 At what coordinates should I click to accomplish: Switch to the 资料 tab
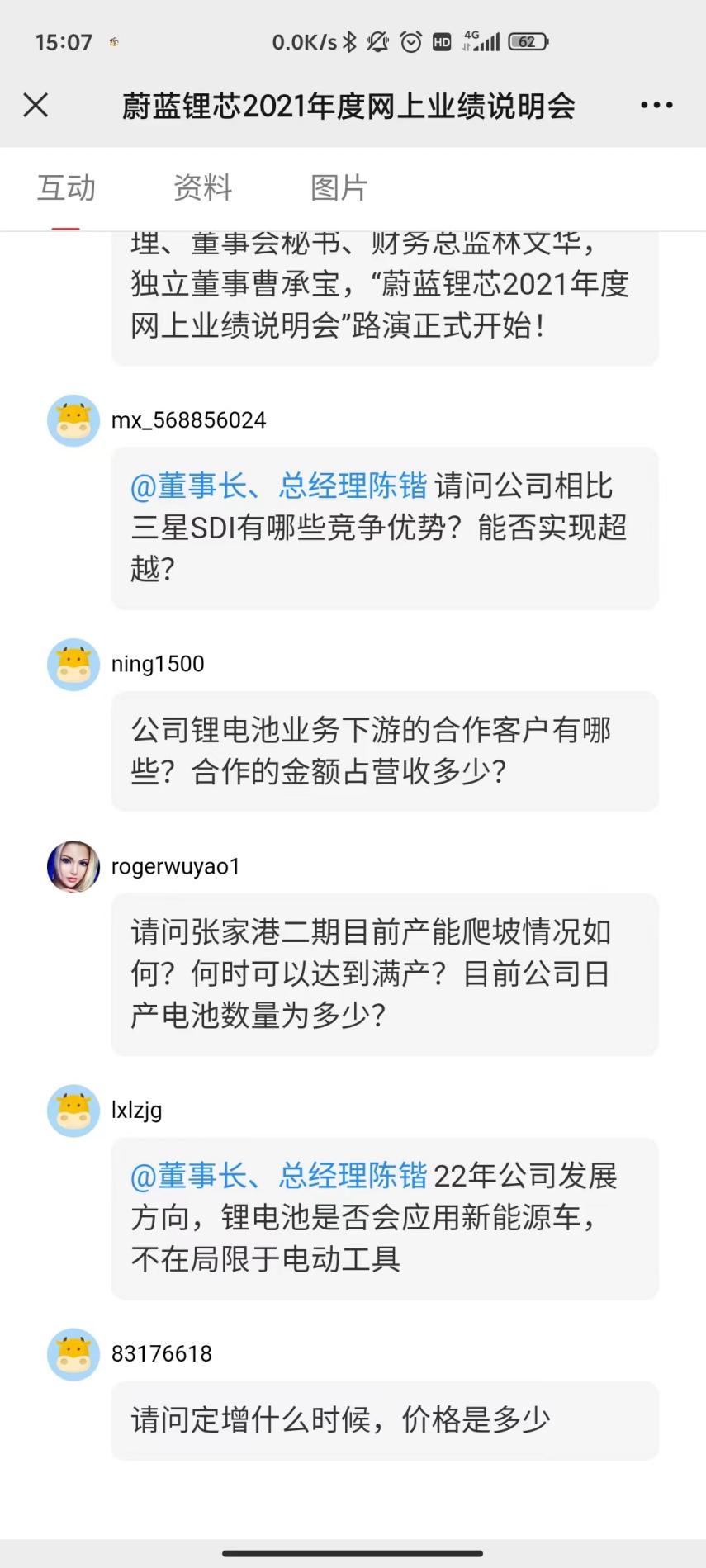tap(202, 188)
